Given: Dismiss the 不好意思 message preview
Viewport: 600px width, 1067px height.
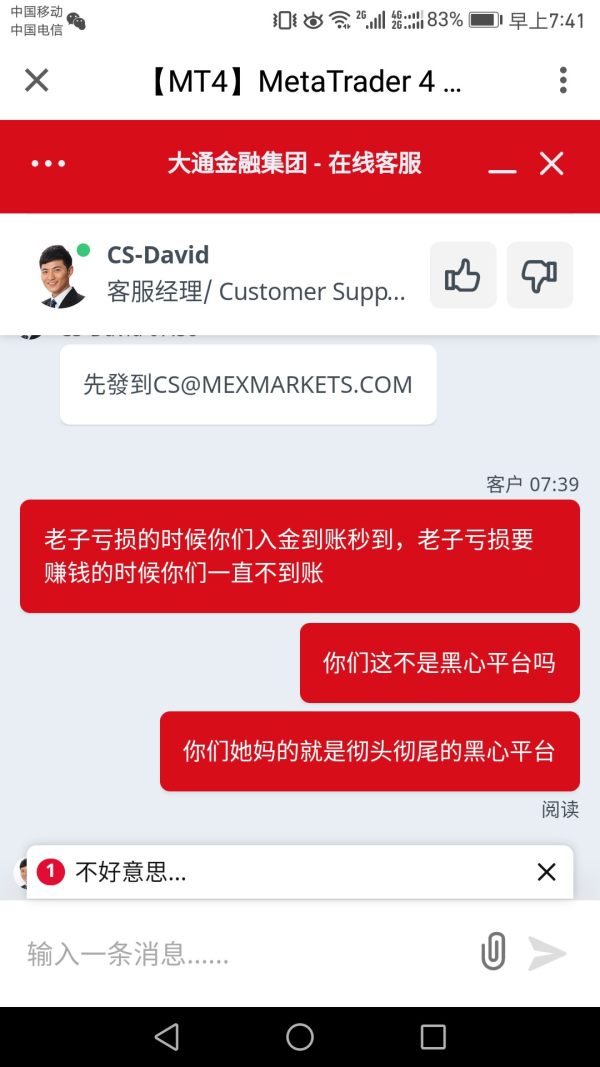Looking at the screenshot, I should [546, 872].
